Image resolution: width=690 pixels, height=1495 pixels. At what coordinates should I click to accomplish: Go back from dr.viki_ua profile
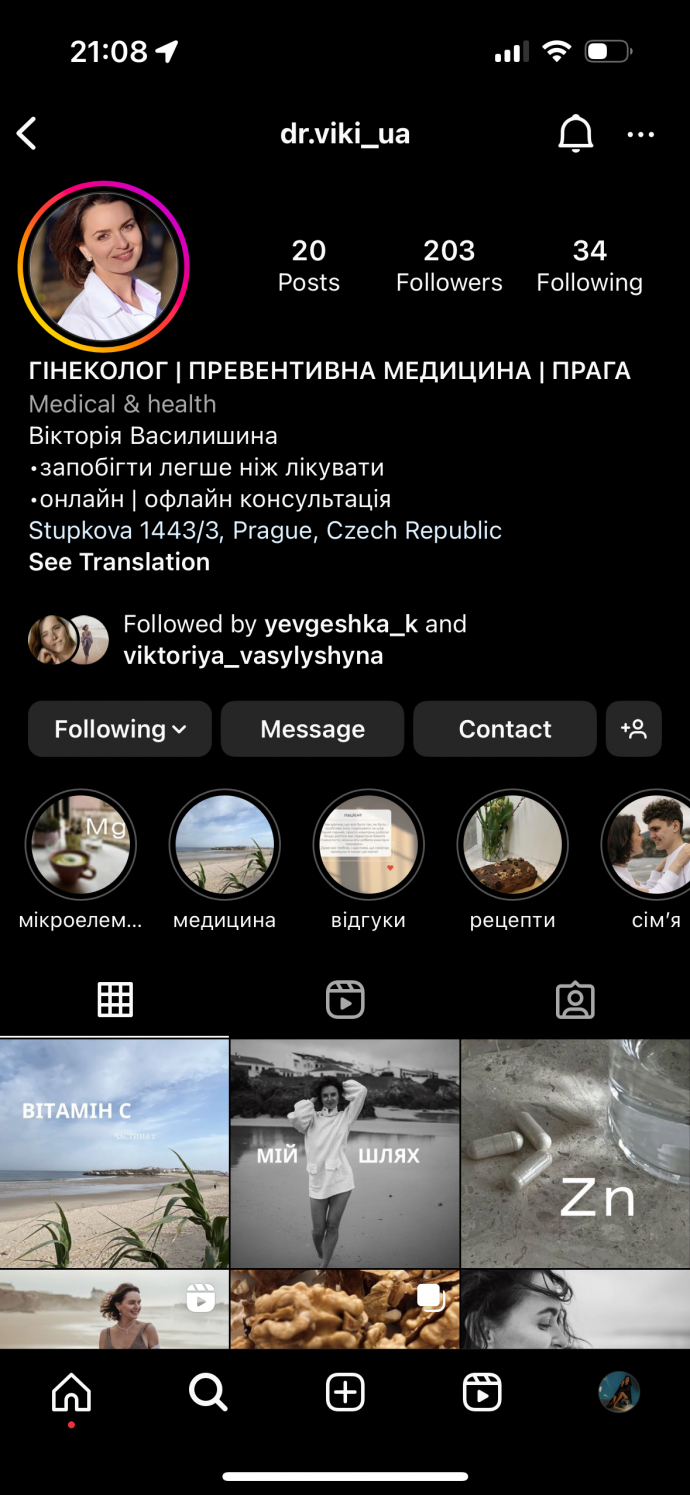pos(27,133)
